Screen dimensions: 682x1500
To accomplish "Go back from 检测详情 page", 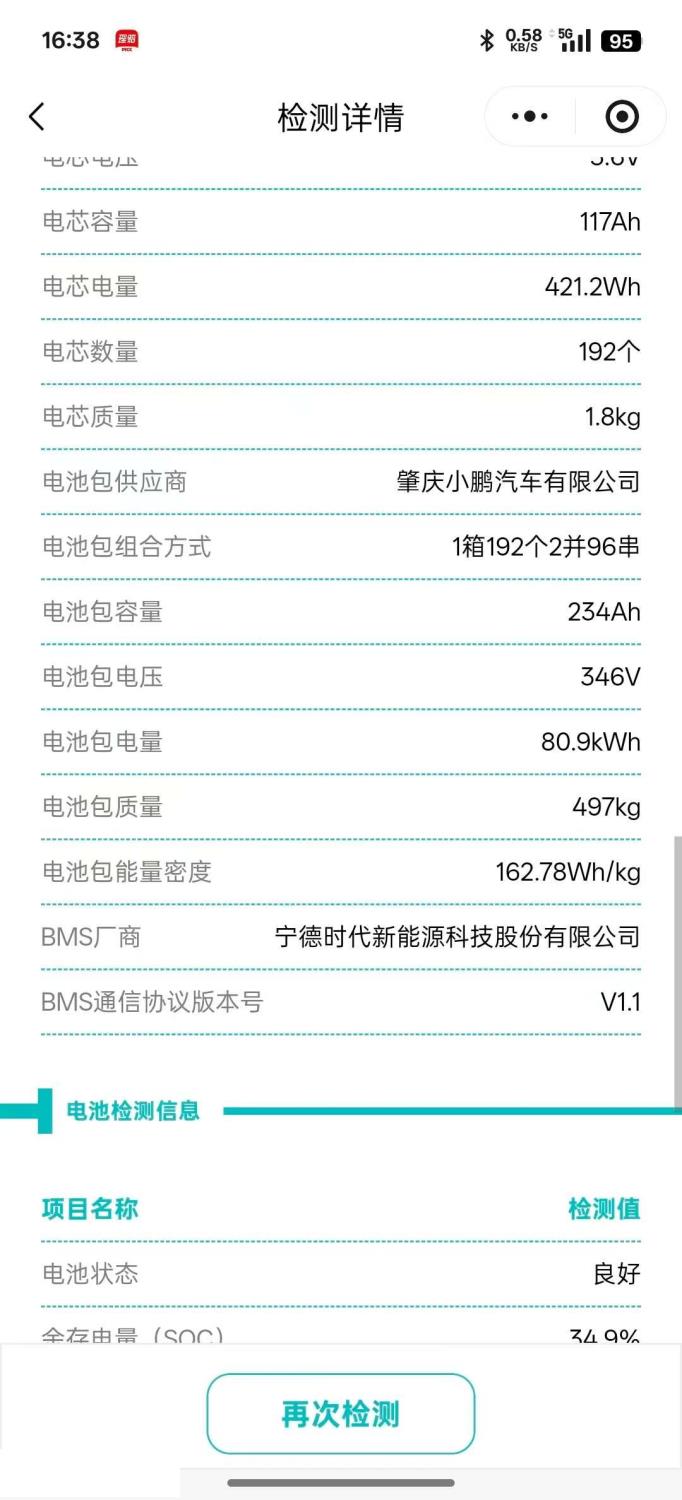I will coord(37,117).
